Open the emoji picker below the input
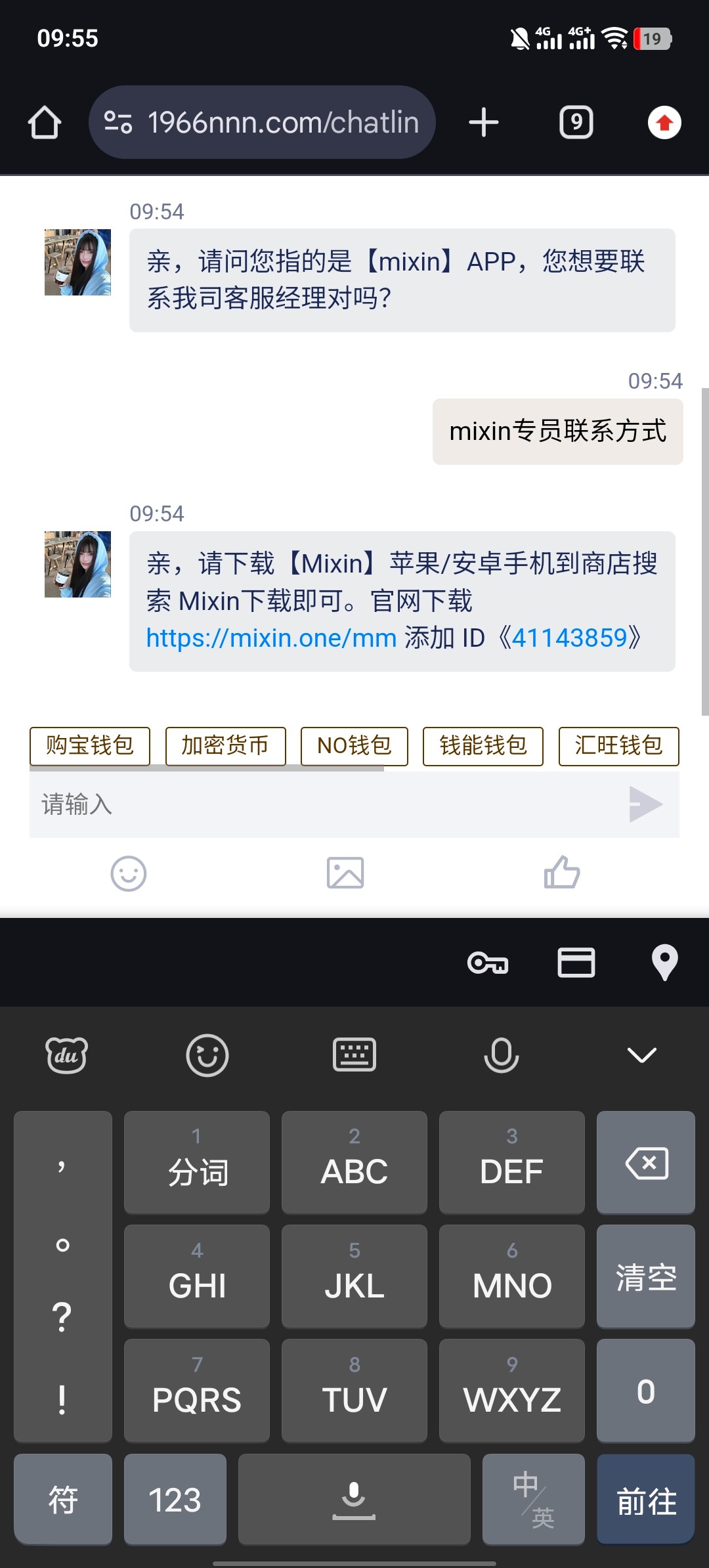709x1568 pixels. (129, 874)
